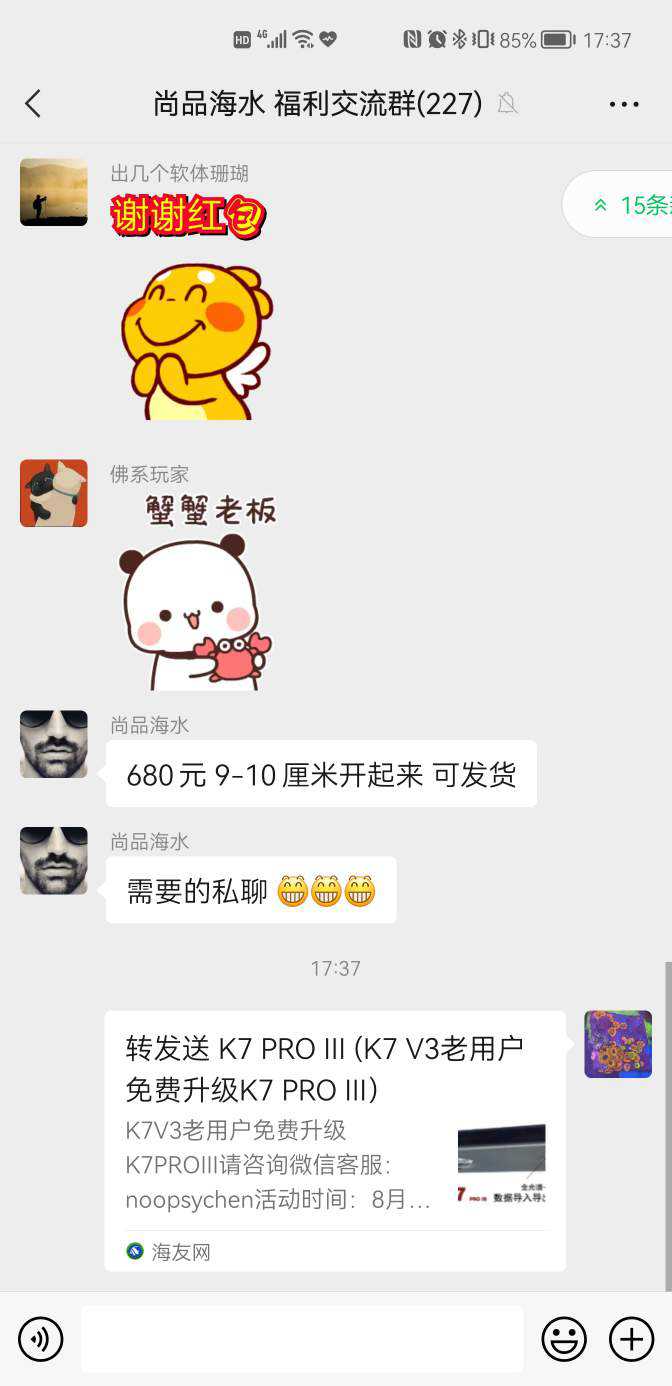The width and height of the screenshot is (672, 1386).
Task: Open the group chat overflow menu
Action: (x=623, y=104)
